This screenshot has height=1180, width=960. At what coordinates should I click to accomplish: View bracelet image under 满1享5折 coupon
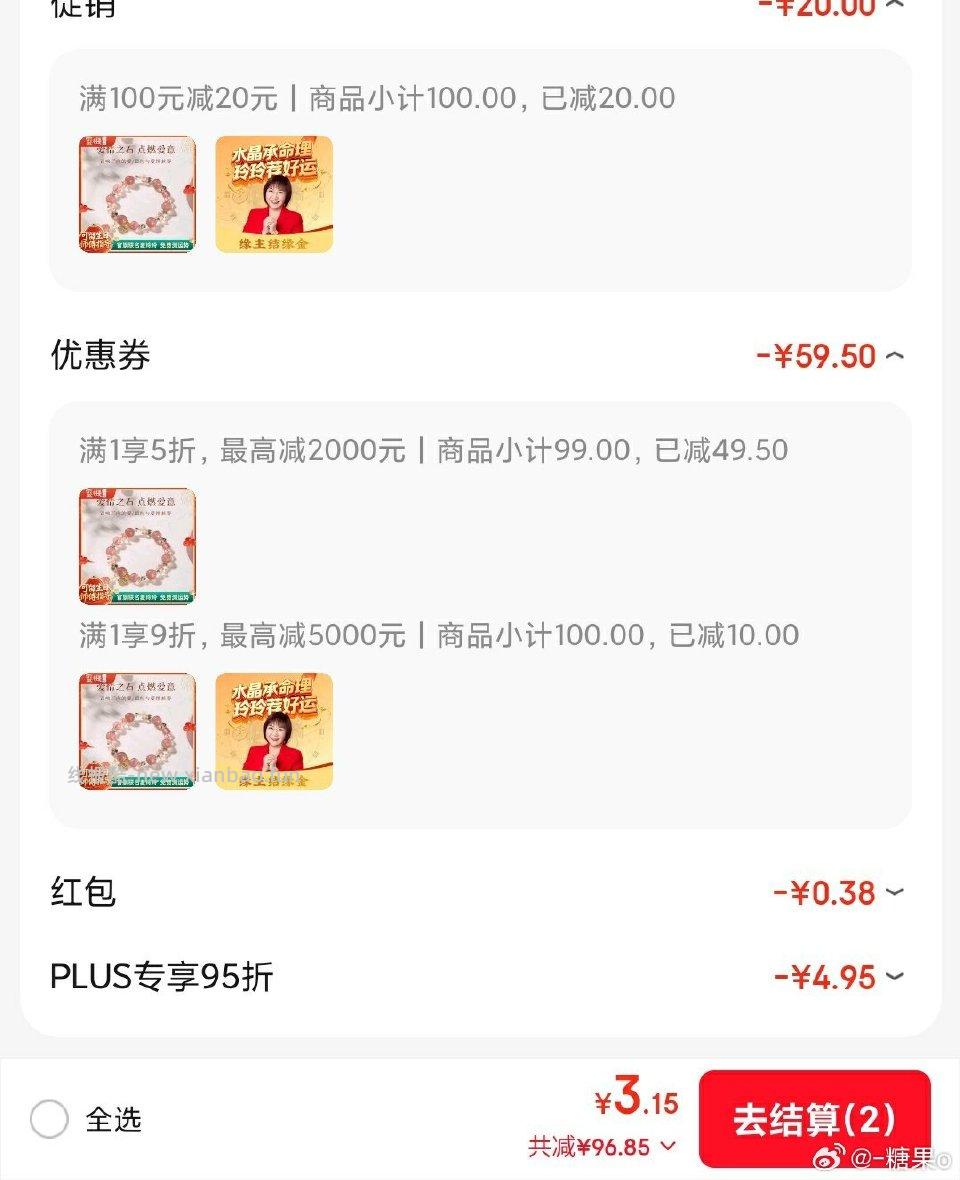[137, 547]
